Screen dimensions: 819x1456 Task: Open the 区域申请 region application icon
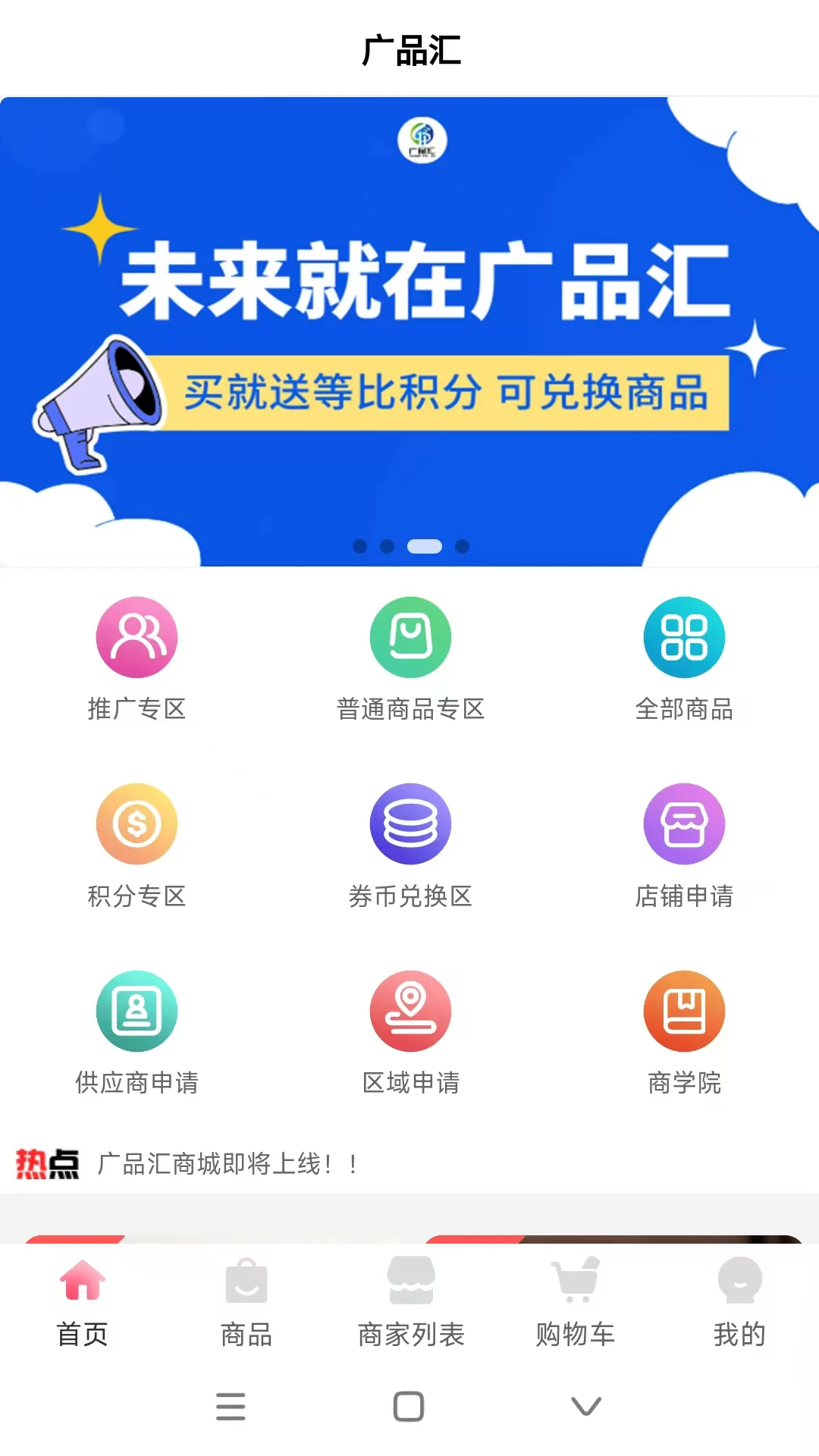410,1011
